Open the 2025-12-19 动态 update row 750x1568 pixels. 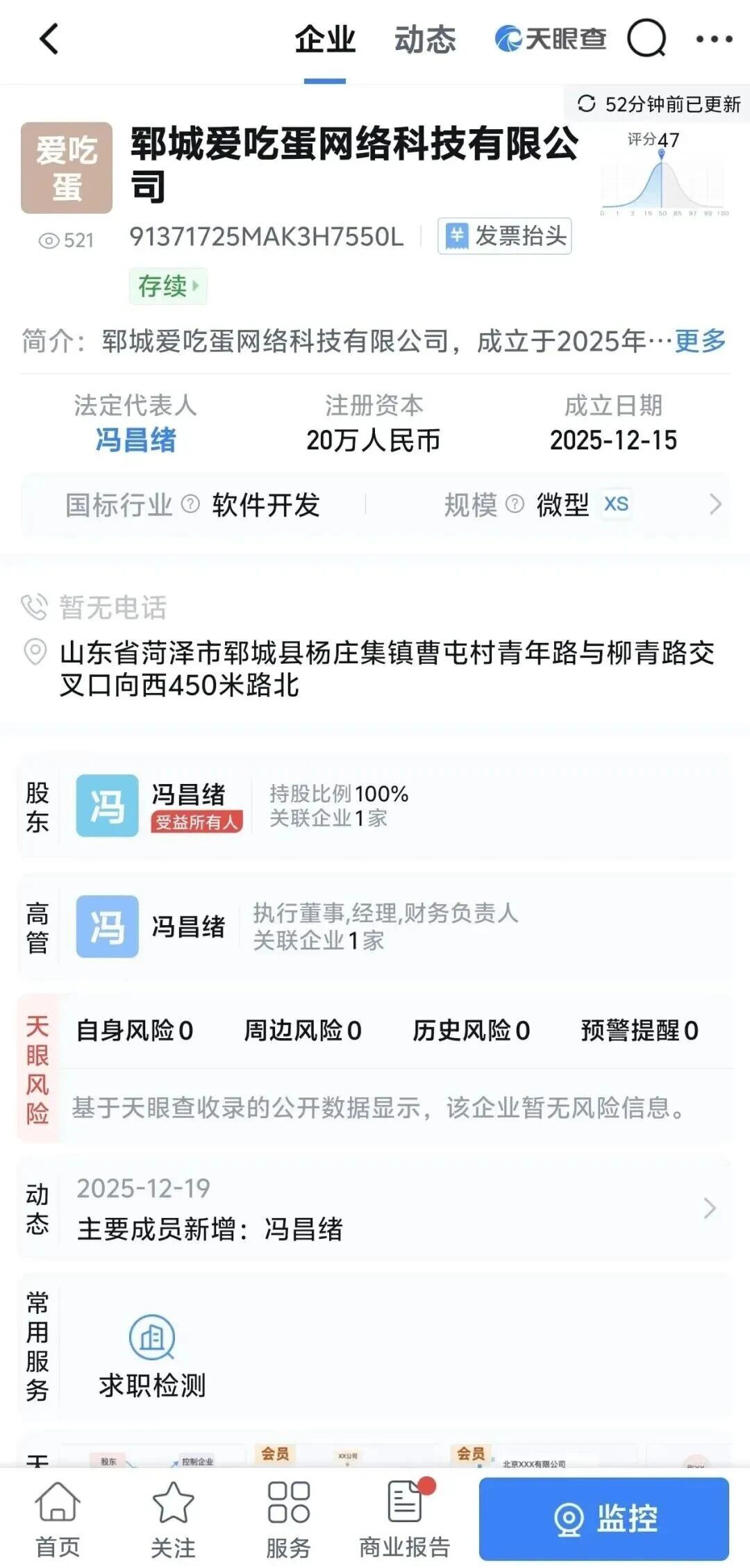[389, 1209]
